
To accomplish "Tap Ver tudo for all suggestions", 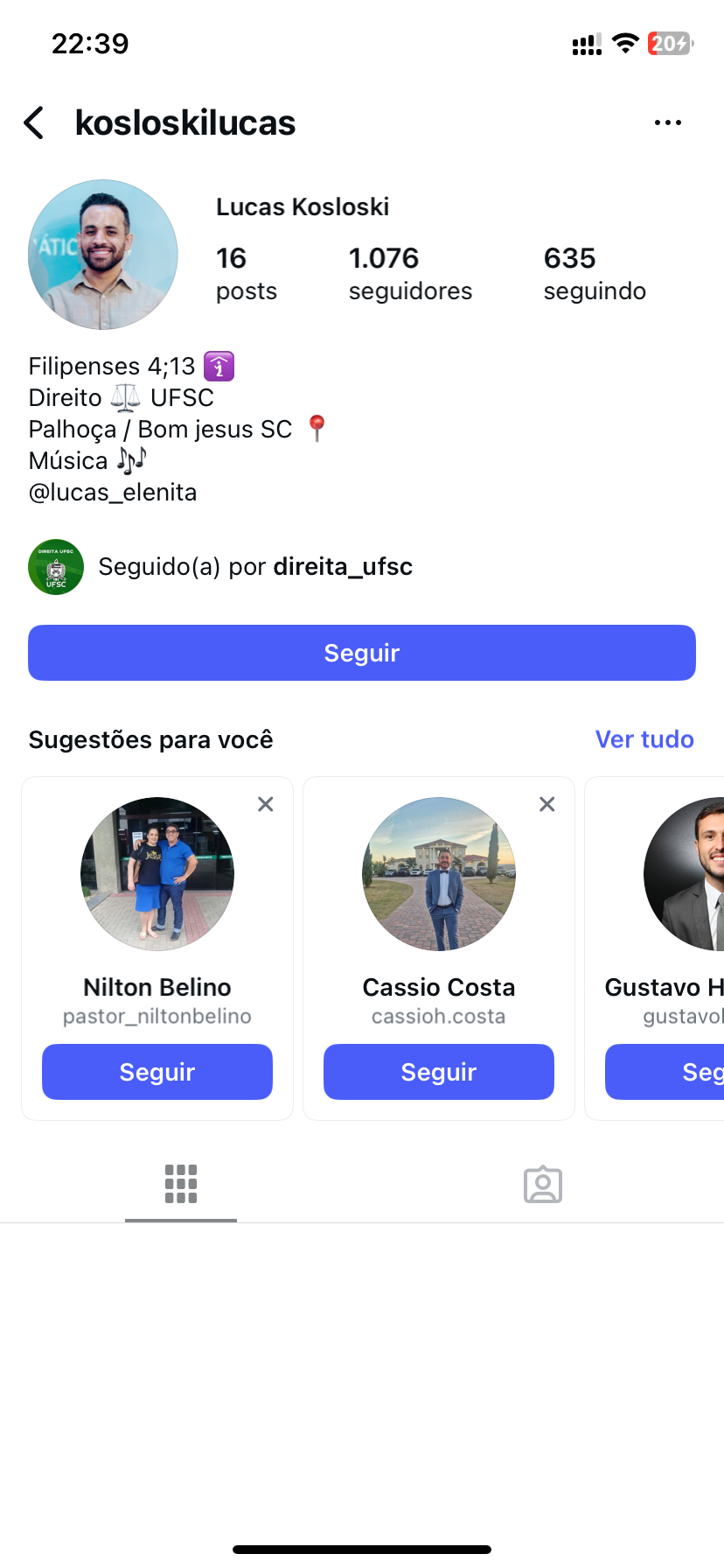I will point(644,739).
